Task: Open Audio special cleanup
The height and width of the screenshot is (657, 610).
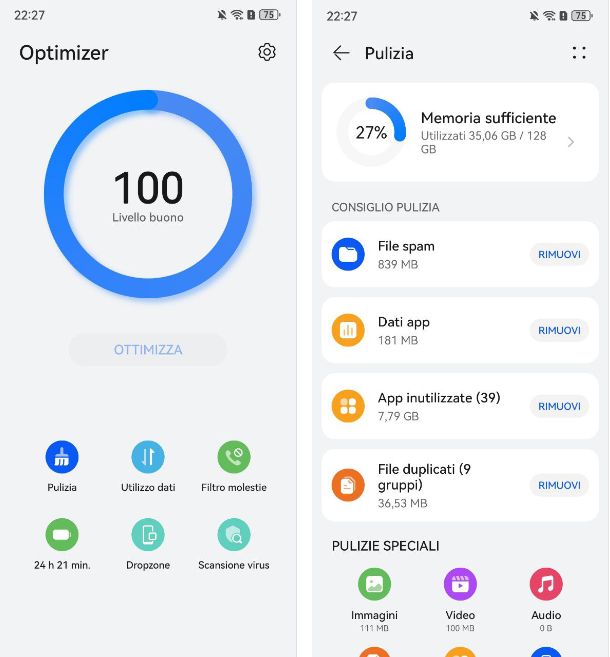Action: [546, 585]
